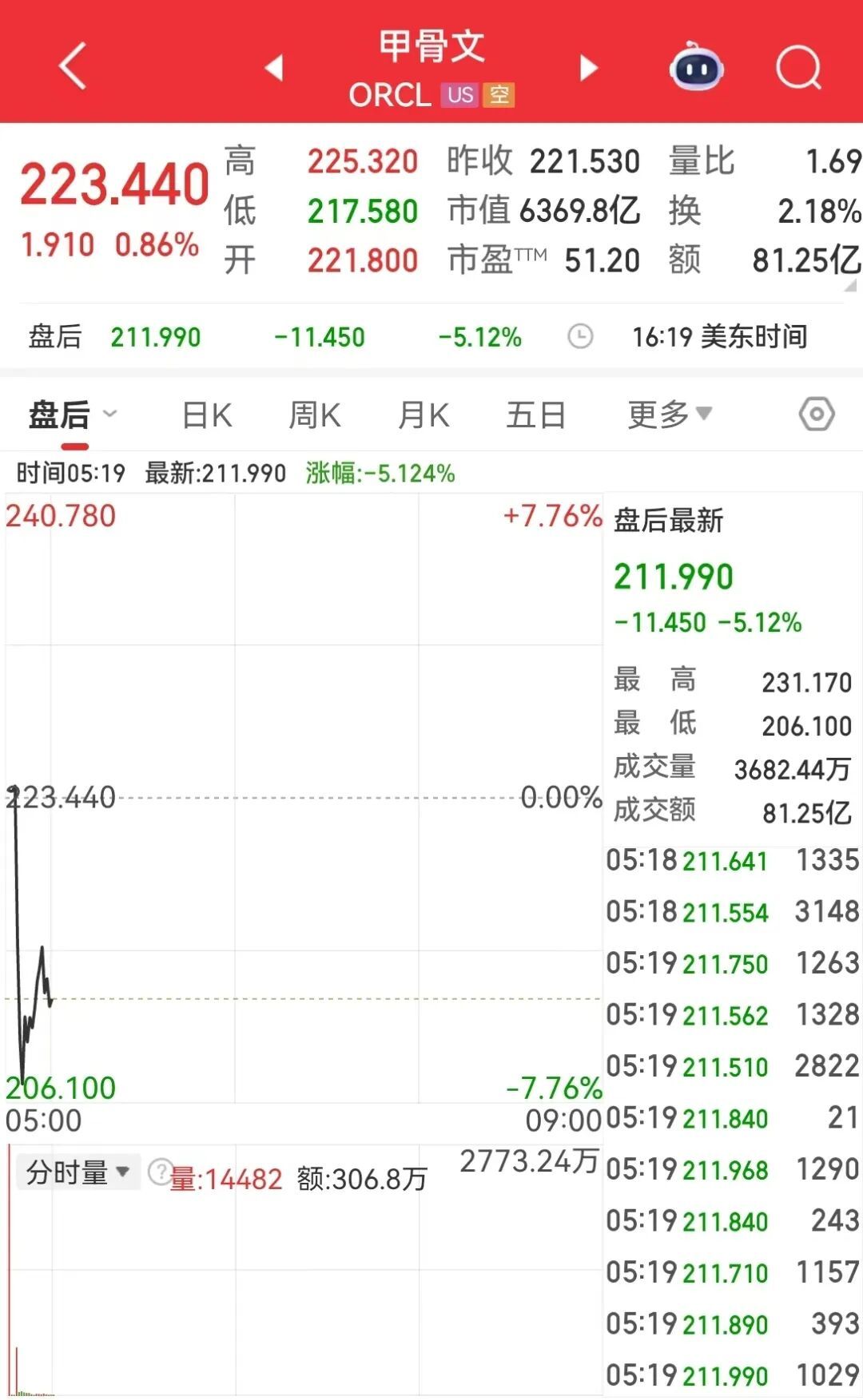The image size is (863, 1400).
Task: Open the 分时量 indicator dropdown
Action: pyautogui.click(x=78, y=1172)
